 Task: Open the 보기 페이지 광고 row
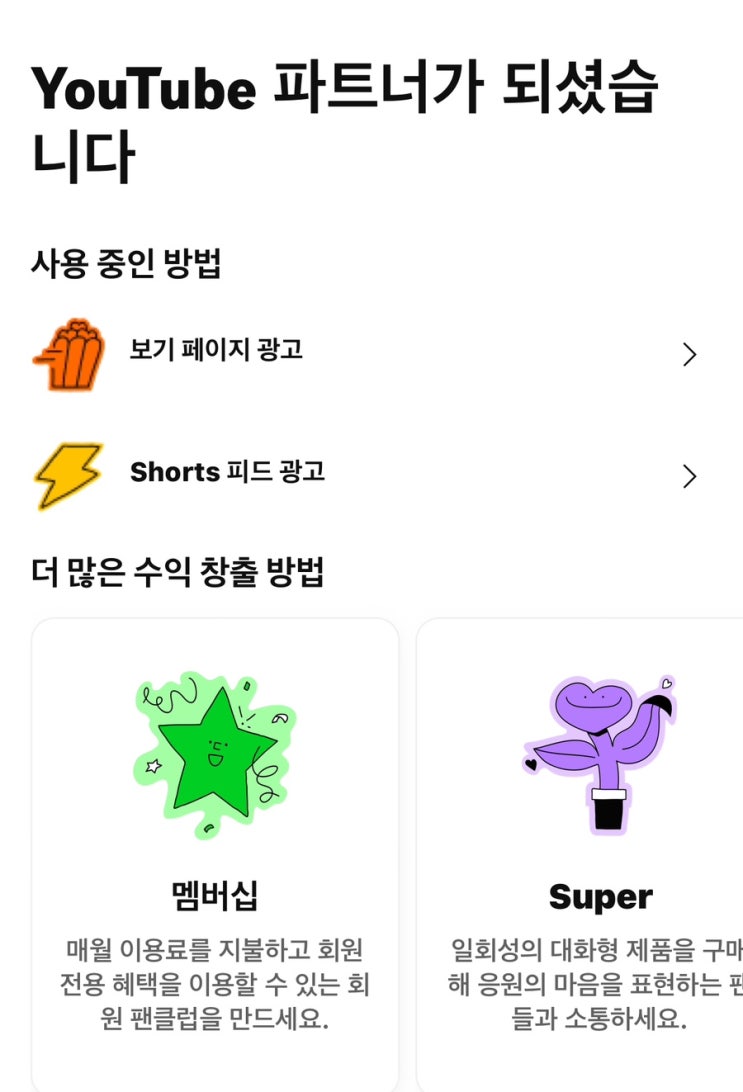pos(365,354)
